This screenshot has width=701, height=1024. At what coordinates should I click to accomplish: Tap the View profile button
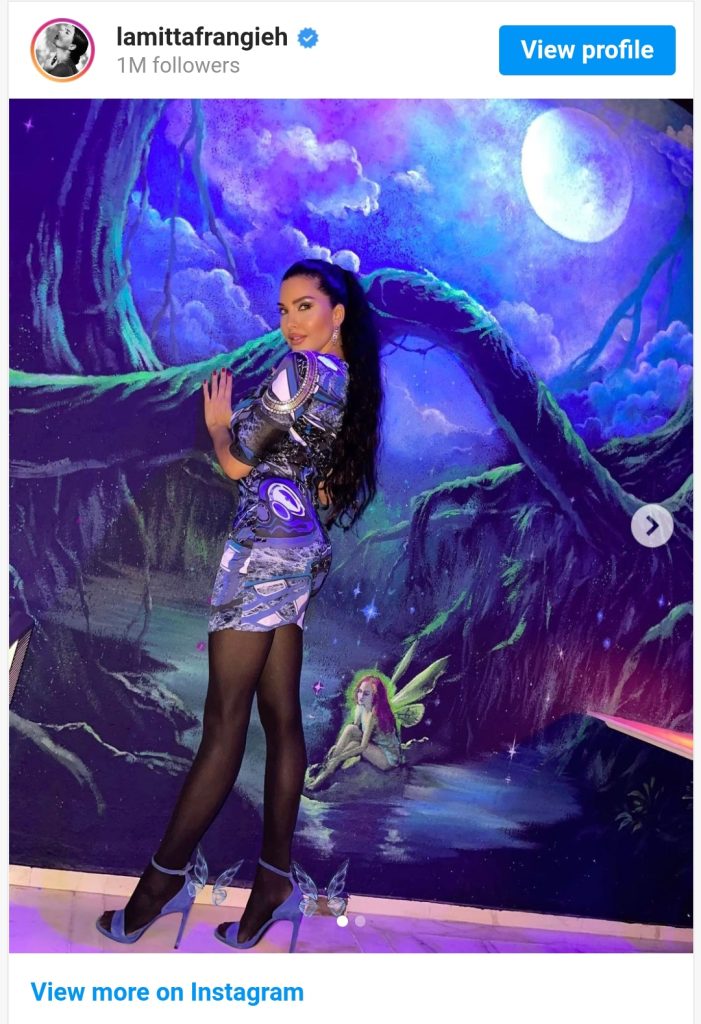pyautogui.click(x=587, y=50)
